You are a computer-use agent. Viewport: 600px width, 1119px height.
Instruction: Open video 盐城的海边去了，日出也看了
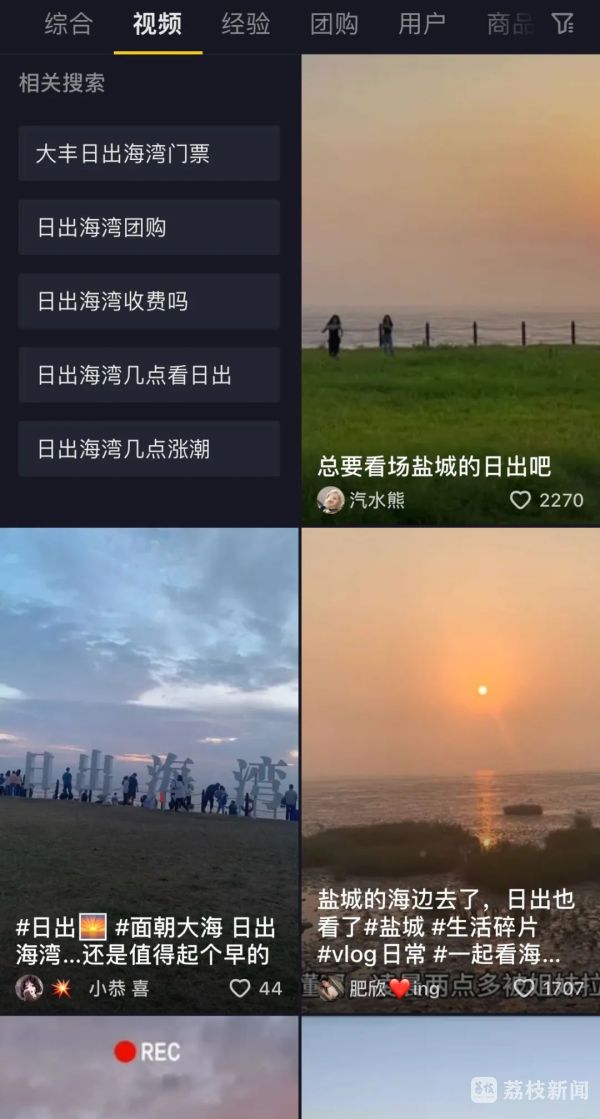450,760
